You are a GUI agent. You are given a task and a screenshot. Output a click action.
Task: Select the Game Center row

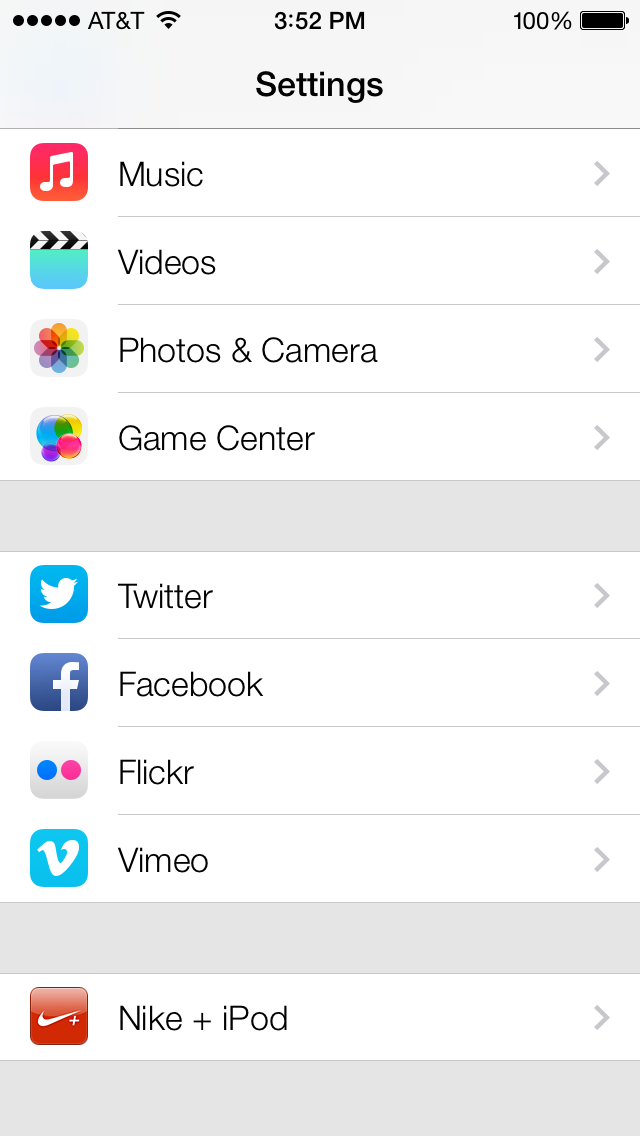click(x=320, y=438)
